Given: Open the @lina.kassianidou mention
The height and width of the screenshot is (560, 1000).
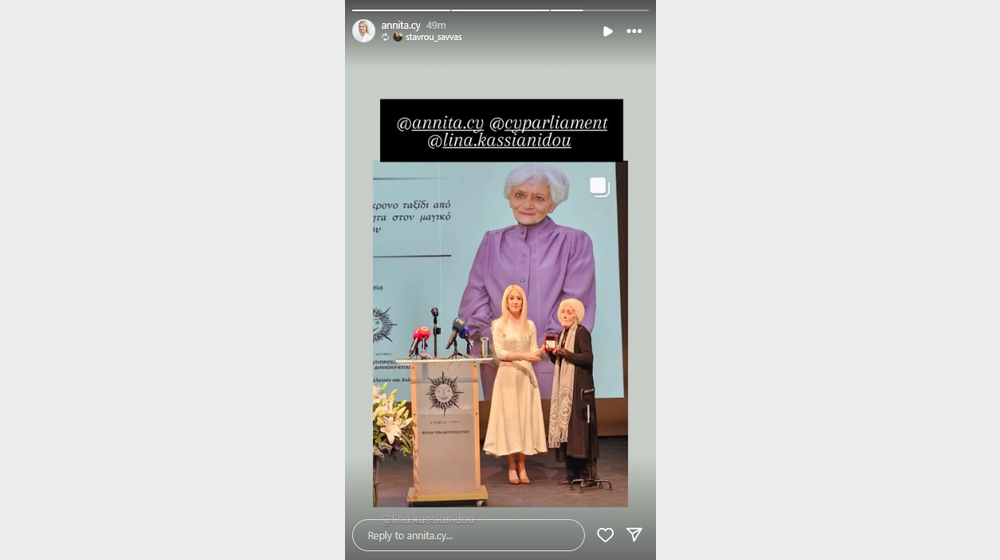Looking at the screenshot, I should pyautogui.click(x=499, y=141).
